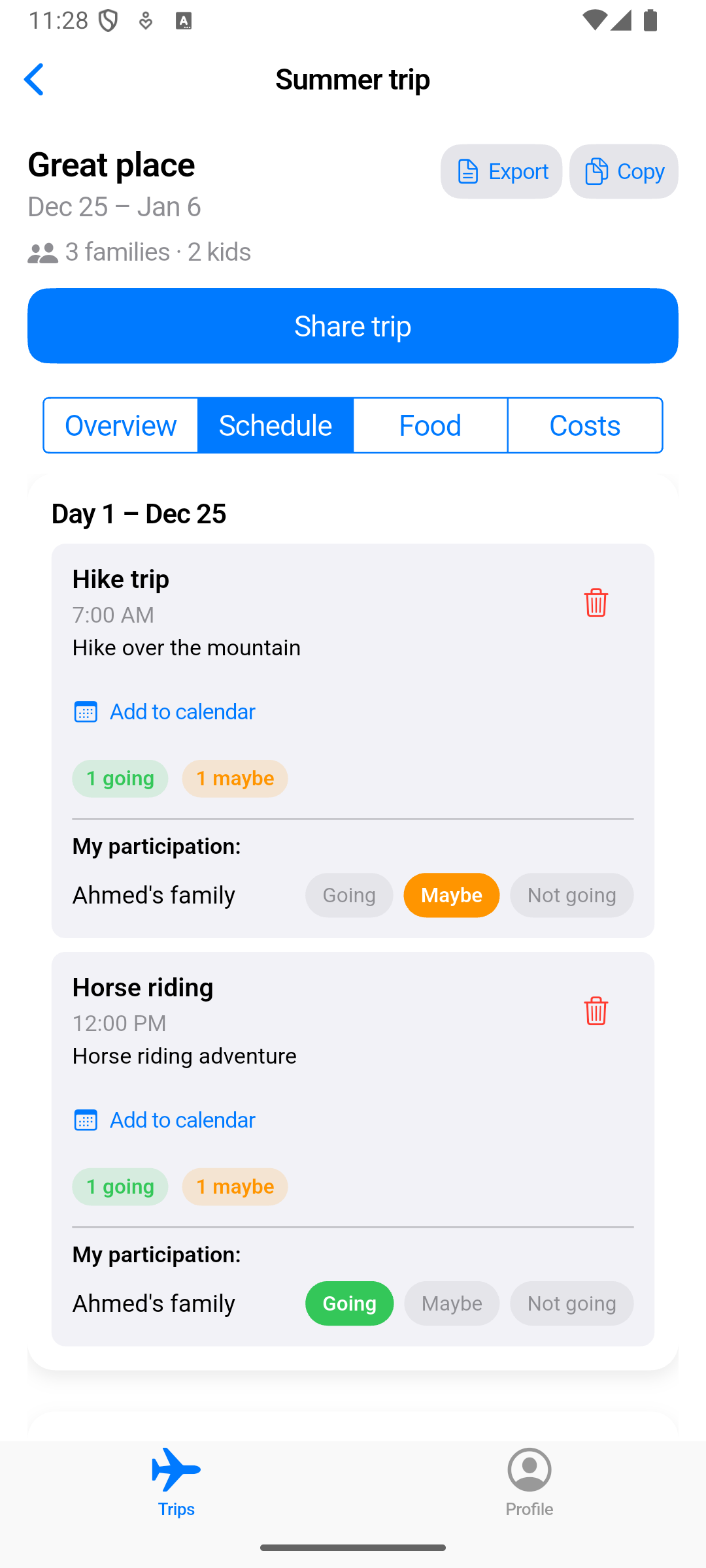The image size is (706, 1568).
Task: Tap the delete trash icon for Horse riding
Action: (595, 1012)
